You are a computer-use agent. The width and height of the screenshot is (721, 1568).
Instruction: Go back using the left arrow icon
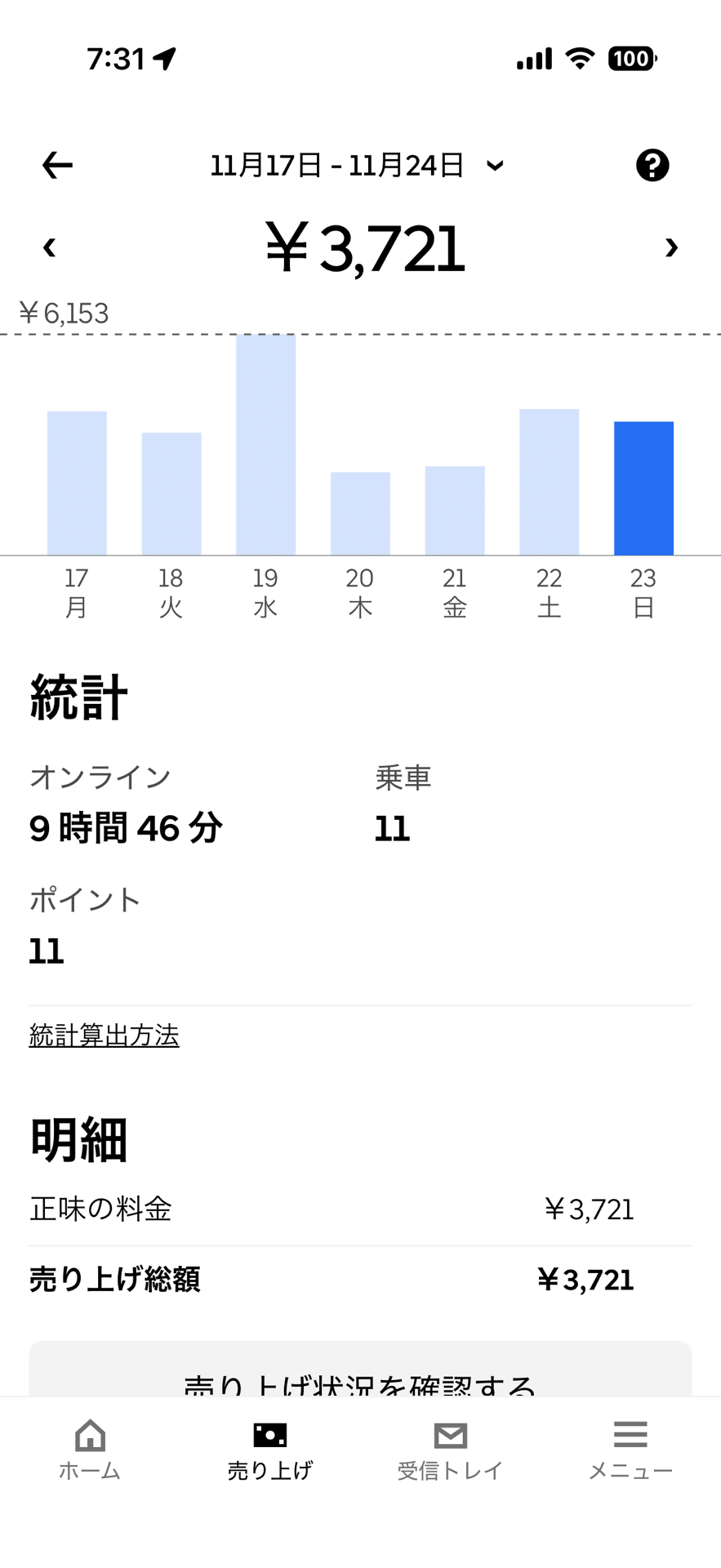click(56, 164)
